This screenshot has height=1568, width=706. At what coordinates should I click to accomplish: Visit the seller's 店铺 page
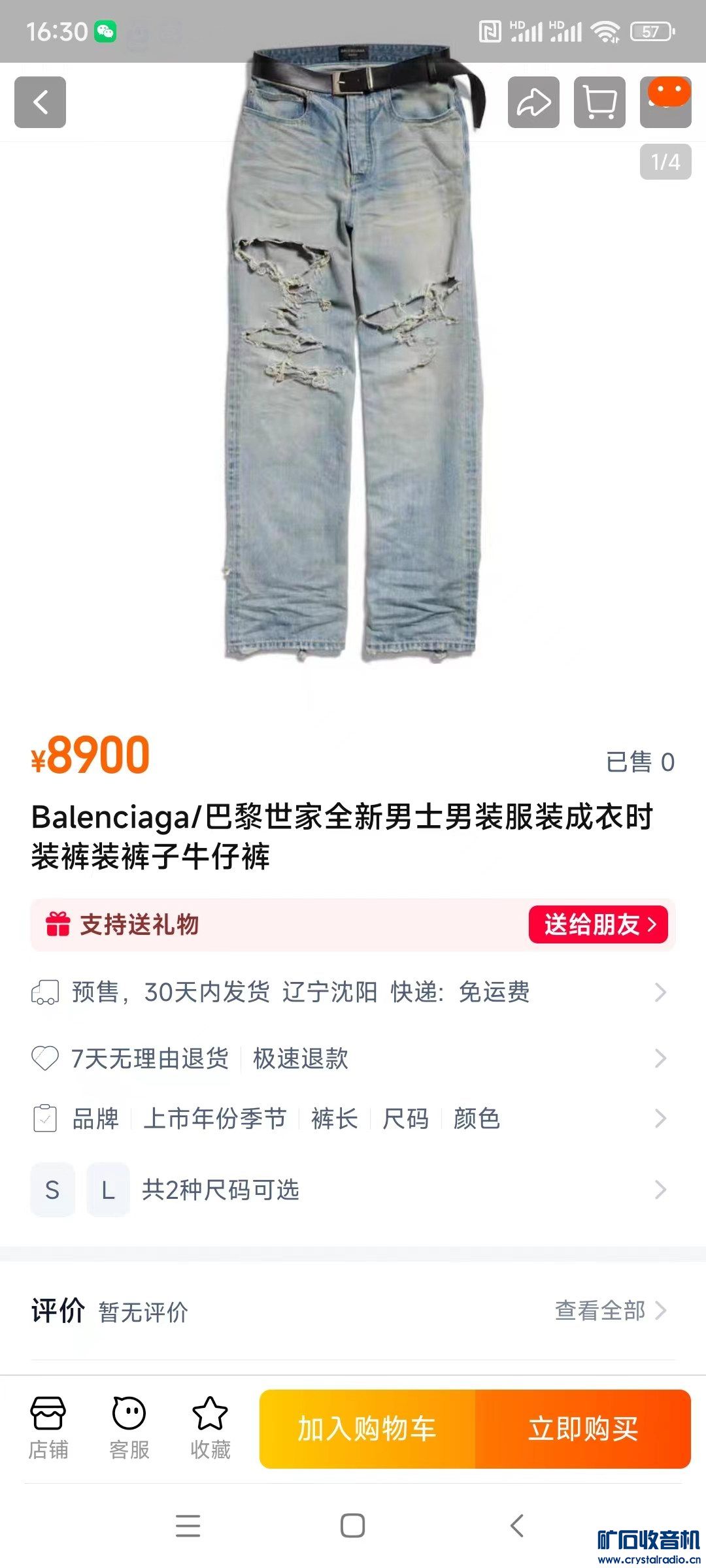click(x=48, y=1428)
